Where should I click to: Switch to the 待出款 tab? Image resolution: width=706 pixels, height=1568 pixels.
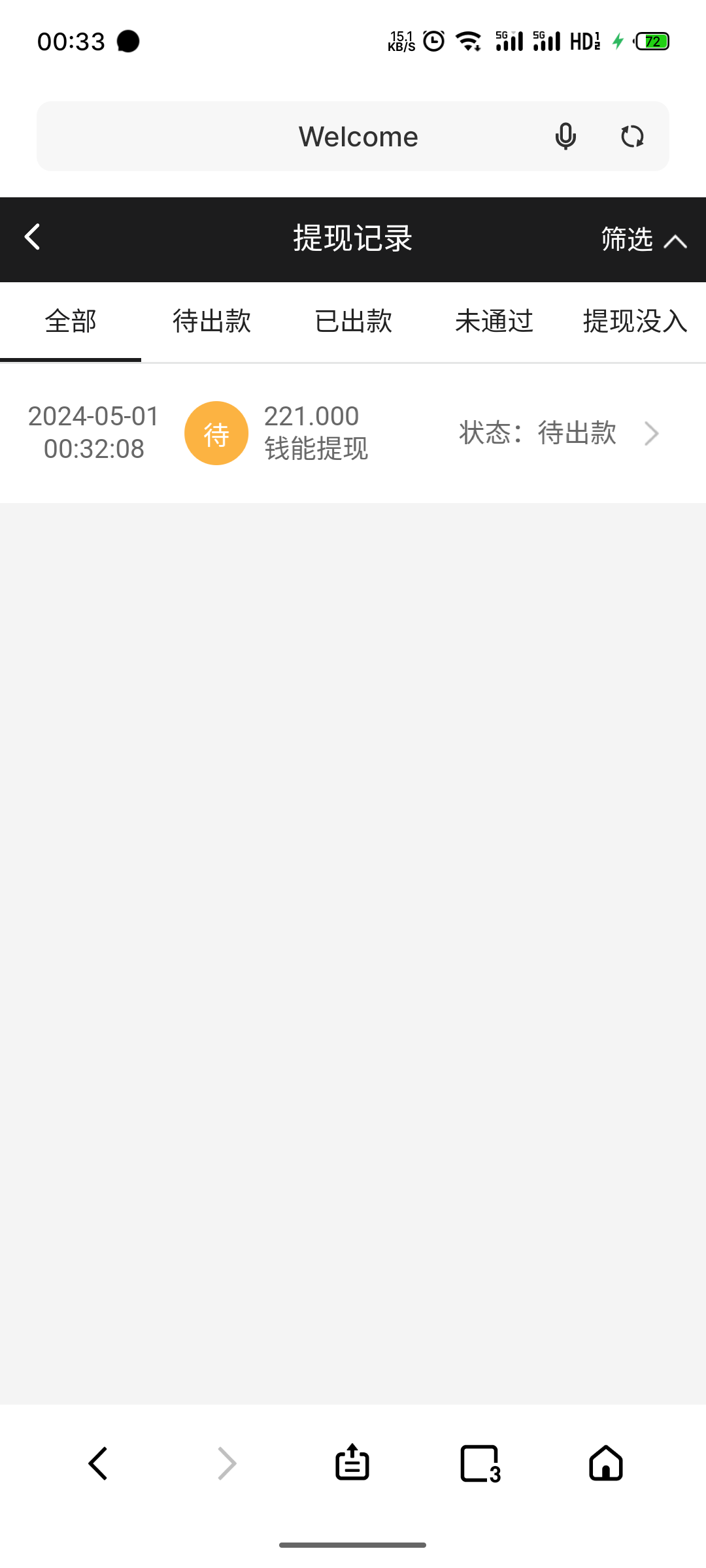point(212,321)
